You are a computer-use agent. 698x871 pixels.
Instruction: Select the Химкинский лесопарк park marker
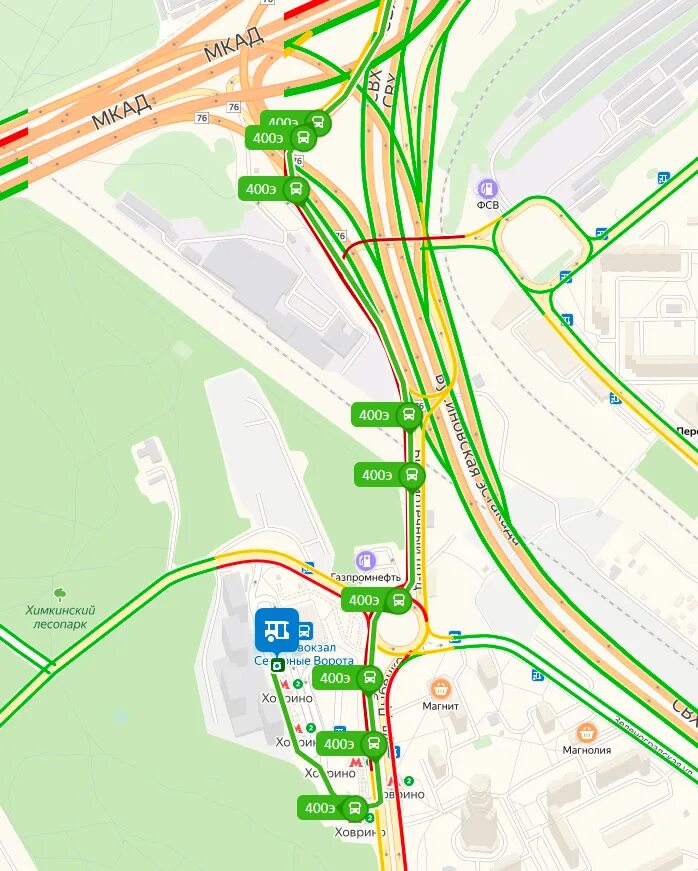pyautogui.click(x=60, y=594)
